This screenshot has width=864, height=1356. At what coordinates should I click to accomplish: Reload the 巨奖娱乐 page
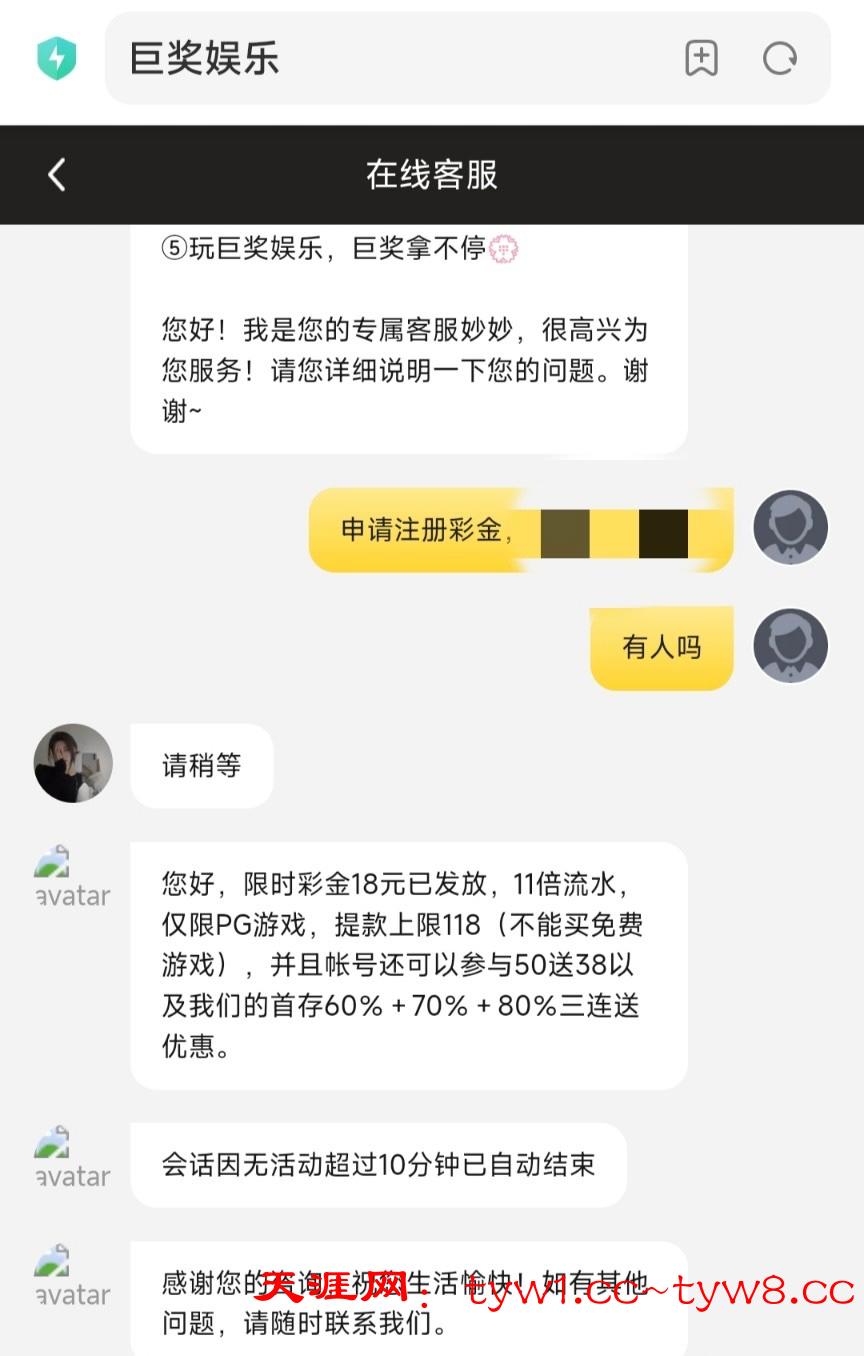[779, 59]
